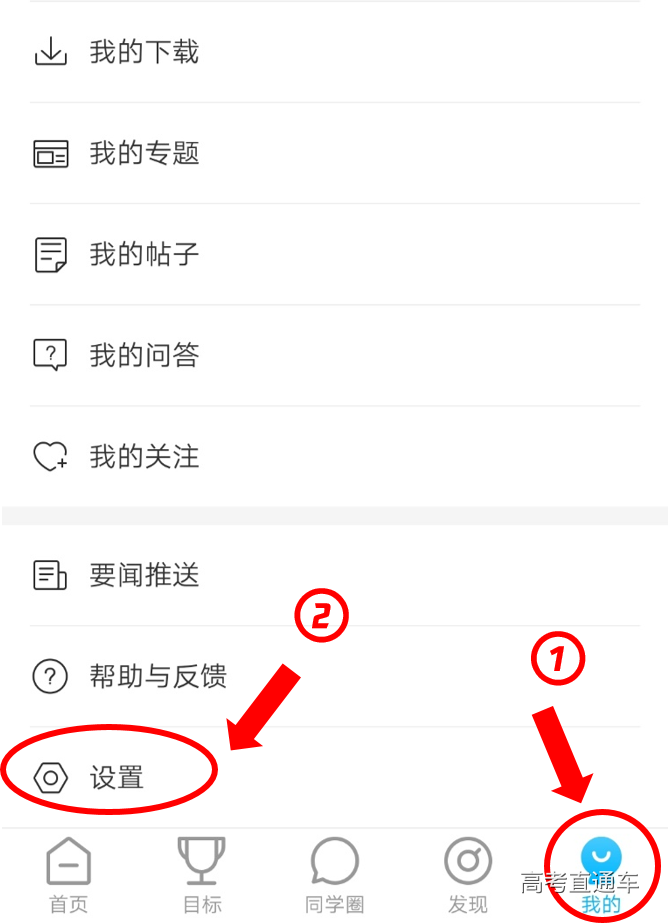This screenshot has width=668, height=923.
Task: Open 我的关注 following row
Action: pos(145,457)
